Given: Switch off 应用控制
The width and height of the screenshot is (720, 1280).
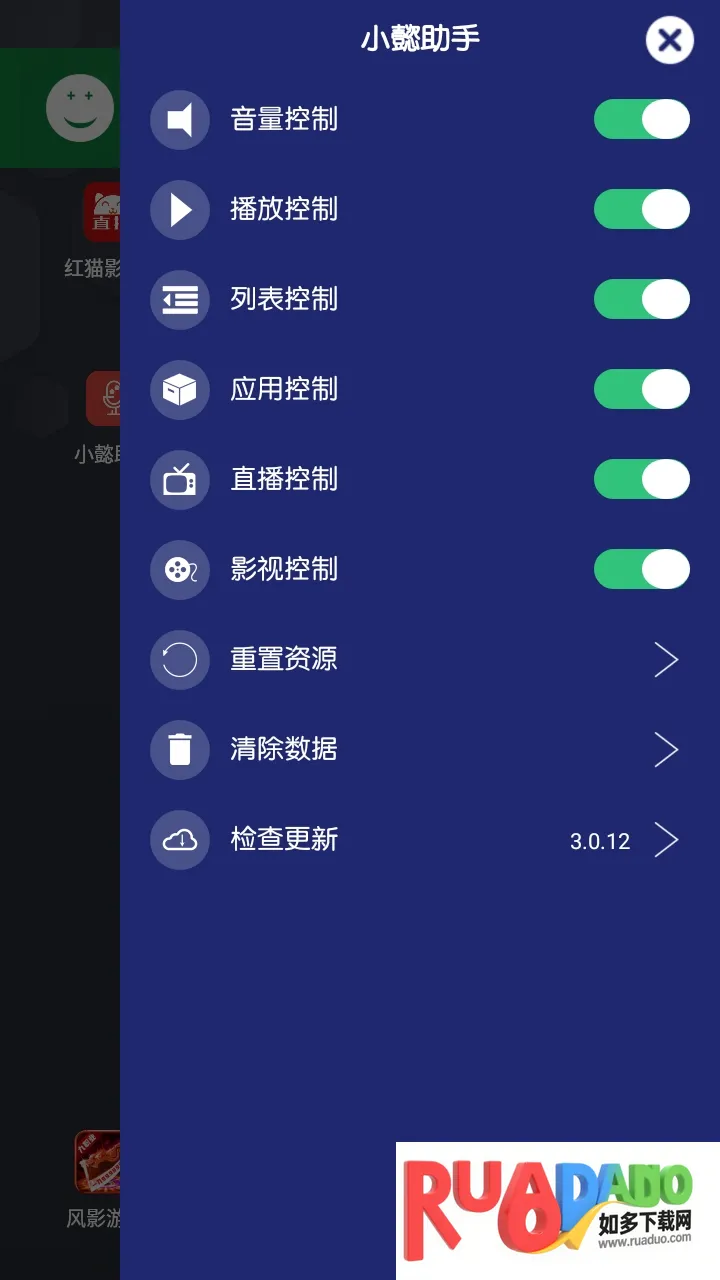Looking at the screenshot, I should point(641,389).
